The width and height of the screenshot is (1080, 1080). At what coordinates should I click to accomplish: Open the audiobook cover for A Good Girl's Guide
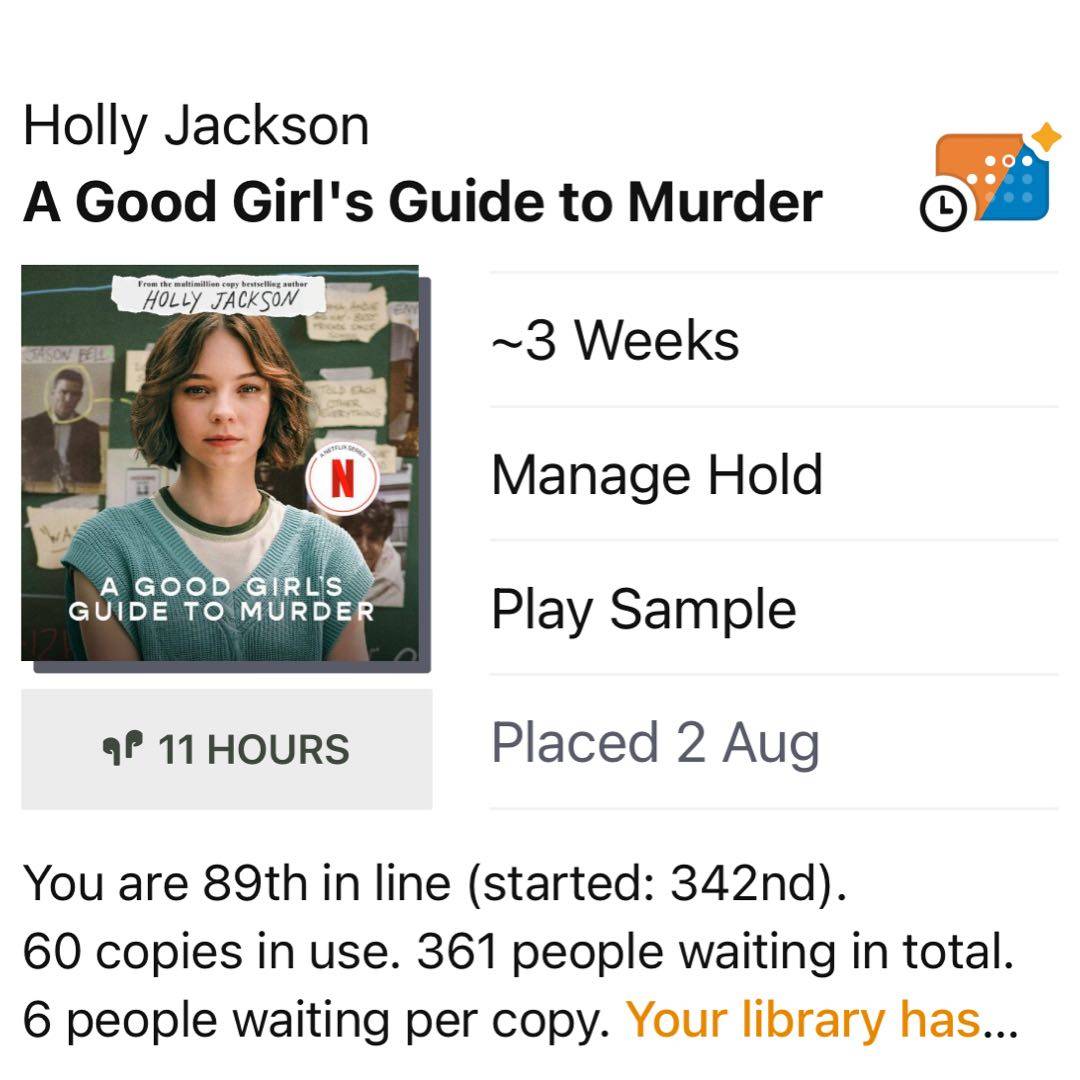[220, 463]
